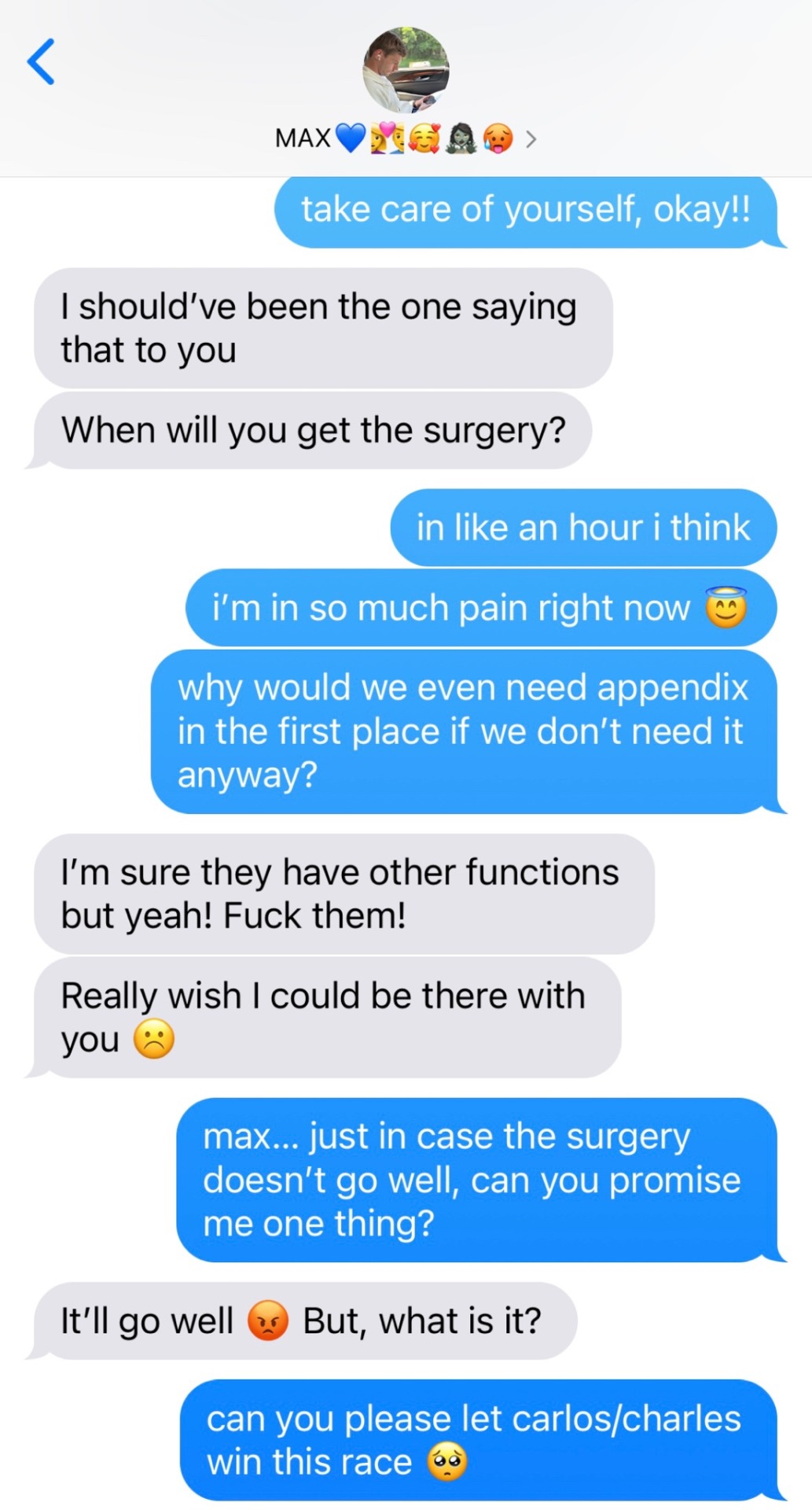Open contact details for MAX
812x1510 pixels.
pos(531,139)
